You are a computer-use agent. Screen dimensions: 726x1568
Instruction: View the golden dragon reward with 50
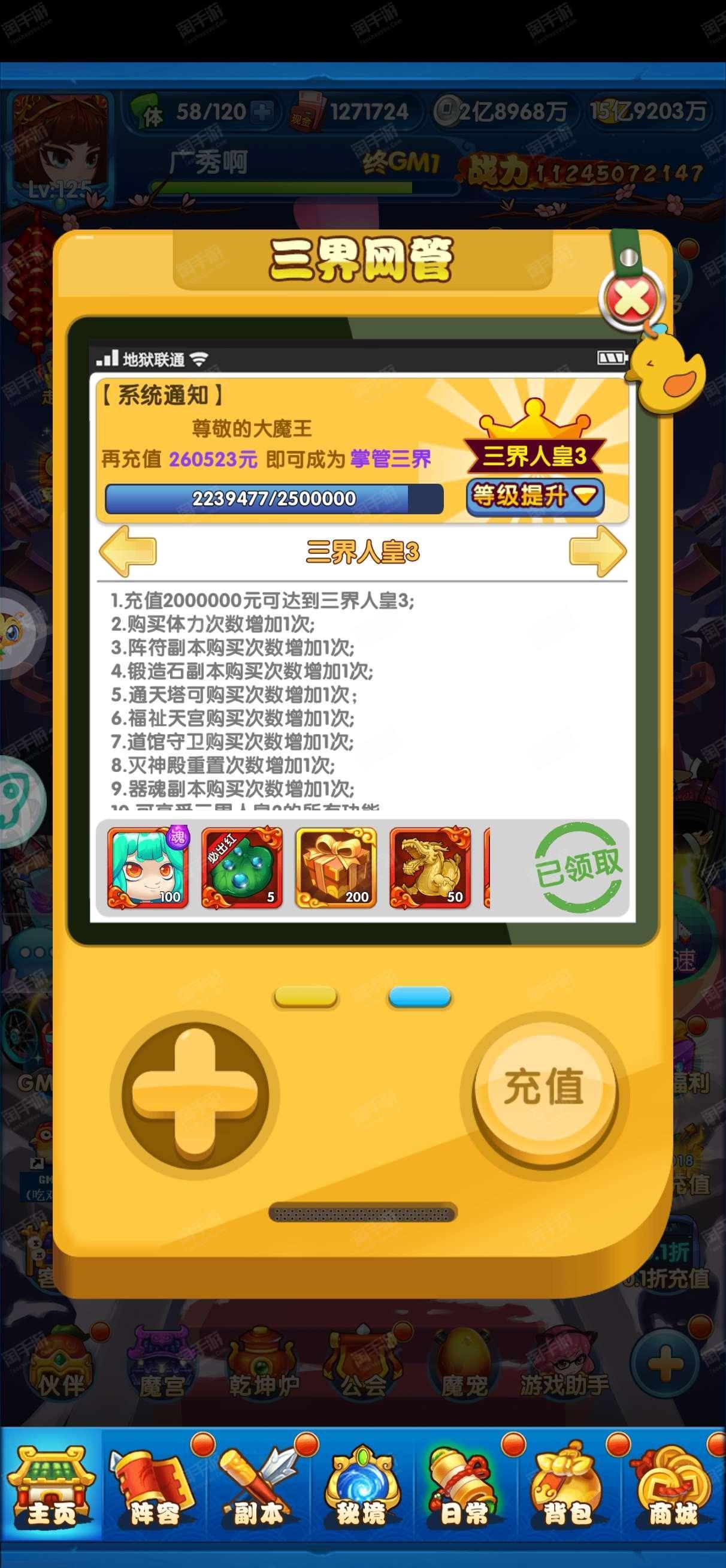click(430, 868)
